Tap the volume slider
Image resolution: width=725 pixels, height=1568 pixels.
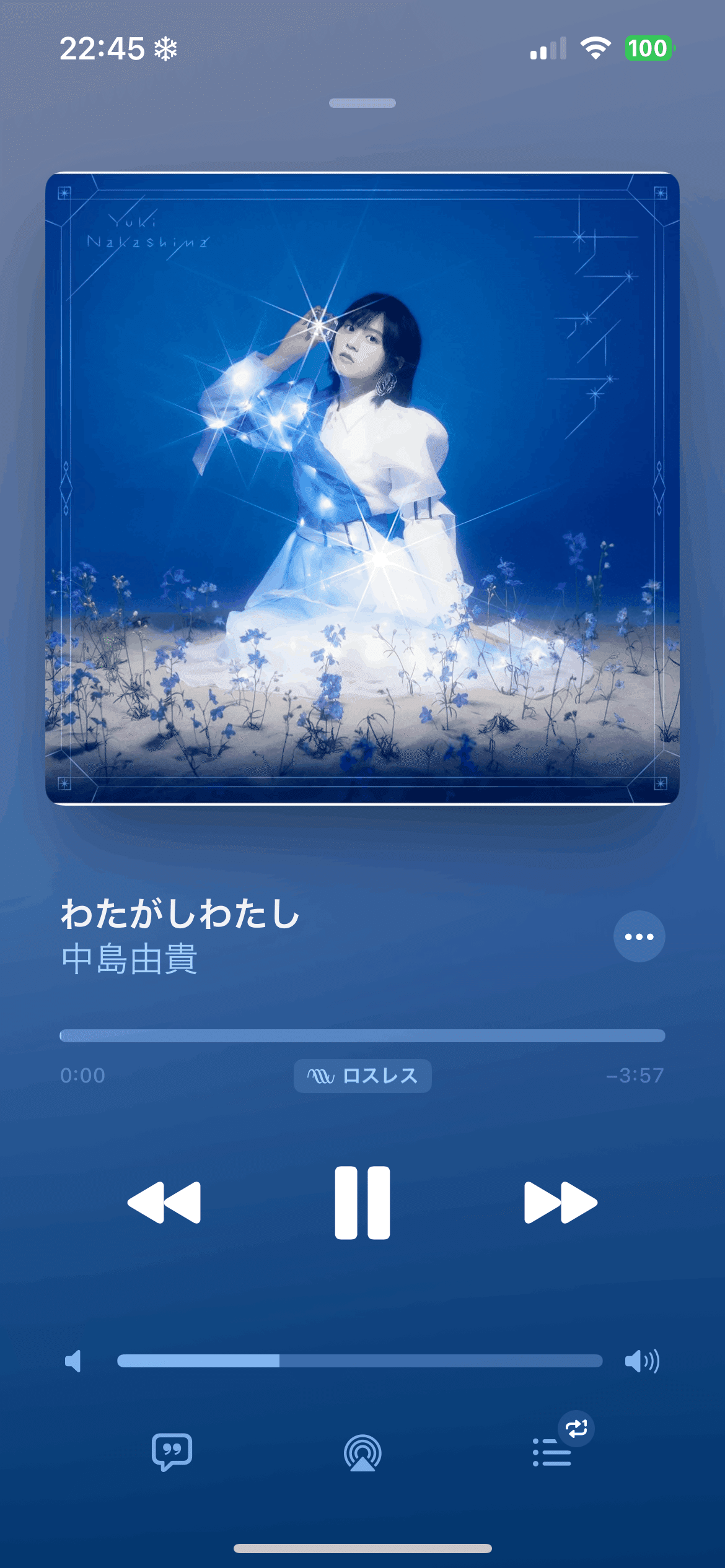click(x=359, y=1361)
